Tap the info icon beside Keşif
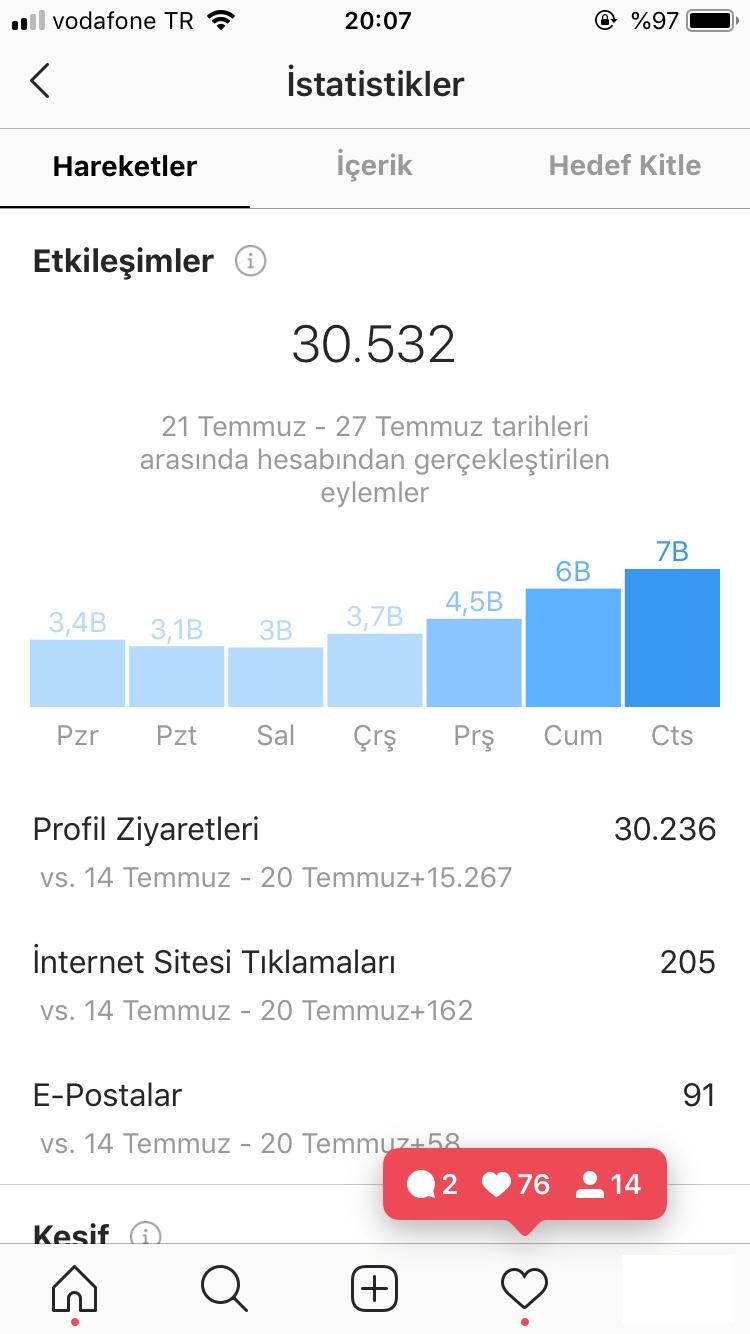 click(146, 1234)
